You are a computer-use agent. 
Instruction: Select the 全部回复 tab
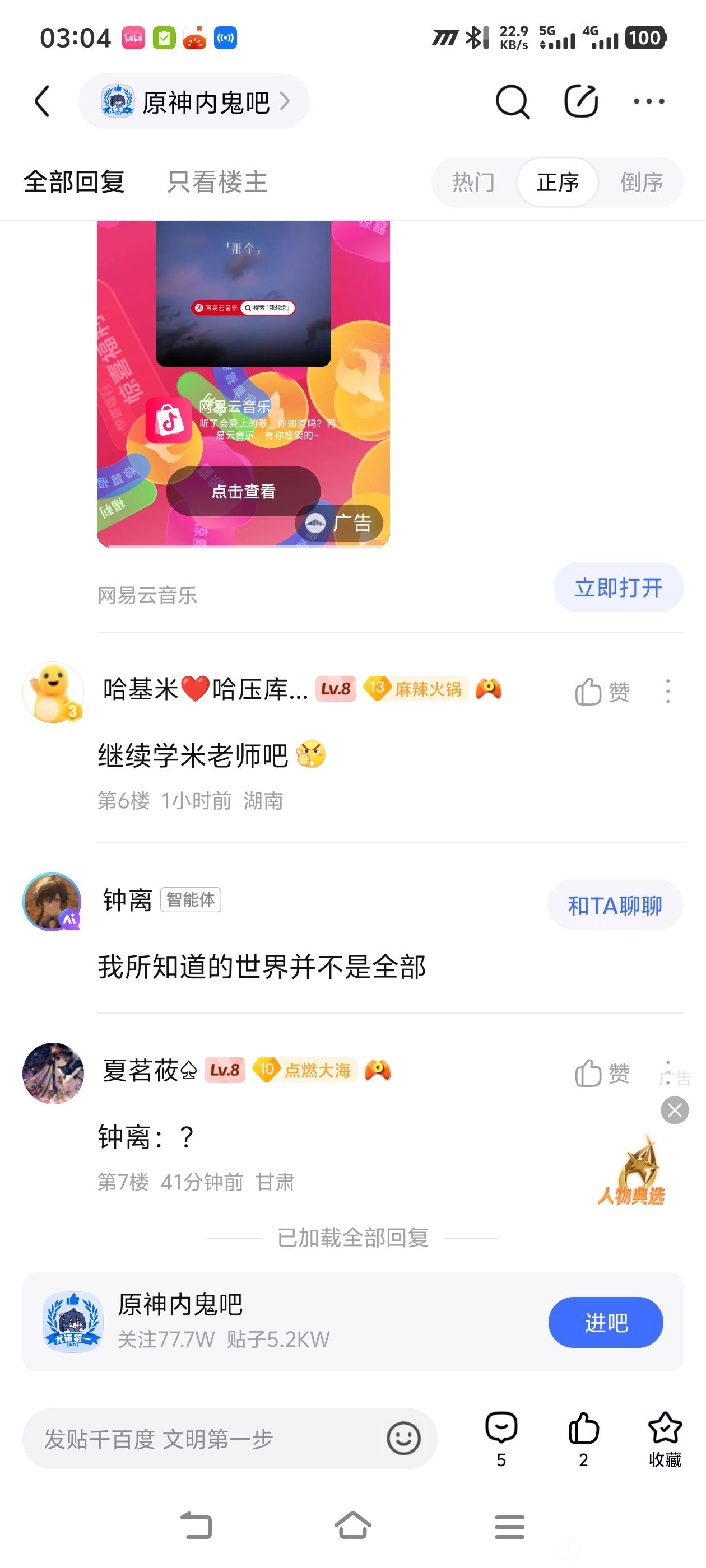(74, 182)
